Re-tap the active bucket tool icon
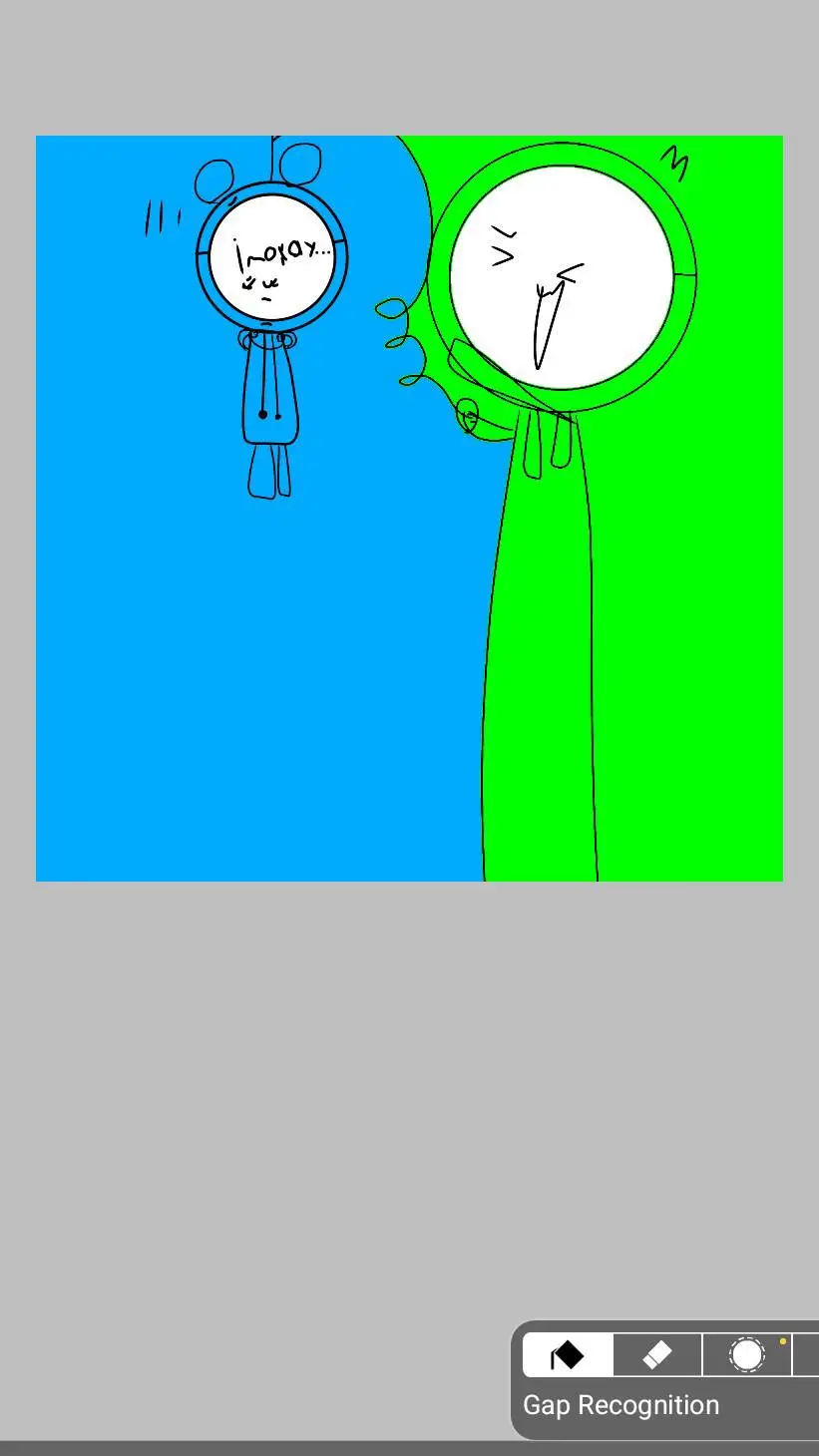The height and width of the screenshot is (1456, 819). coord(567,1354)
